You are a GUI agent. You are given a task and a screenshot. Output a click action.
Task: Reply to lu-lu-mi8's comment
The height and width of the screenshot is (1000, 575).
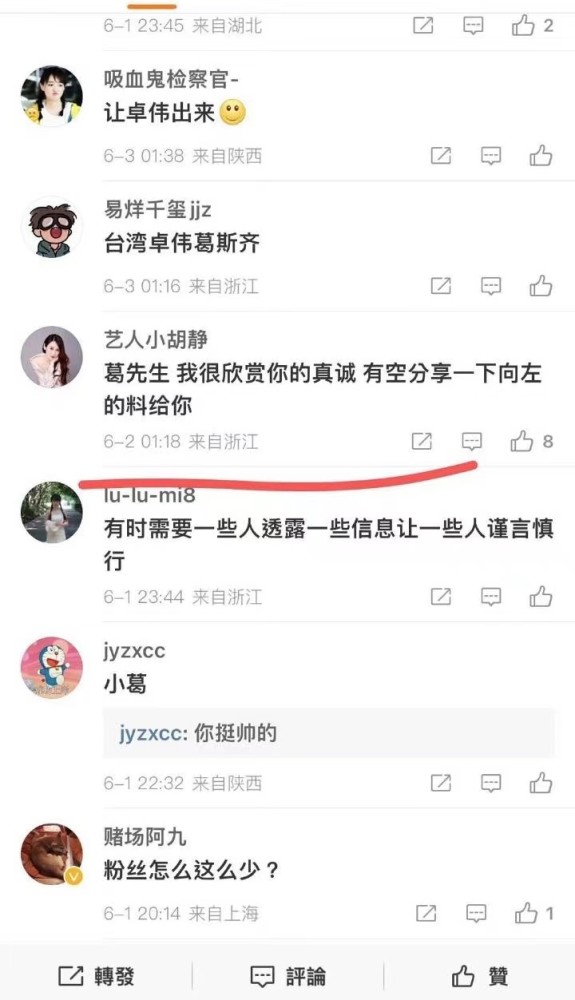[x=490, y=597]
